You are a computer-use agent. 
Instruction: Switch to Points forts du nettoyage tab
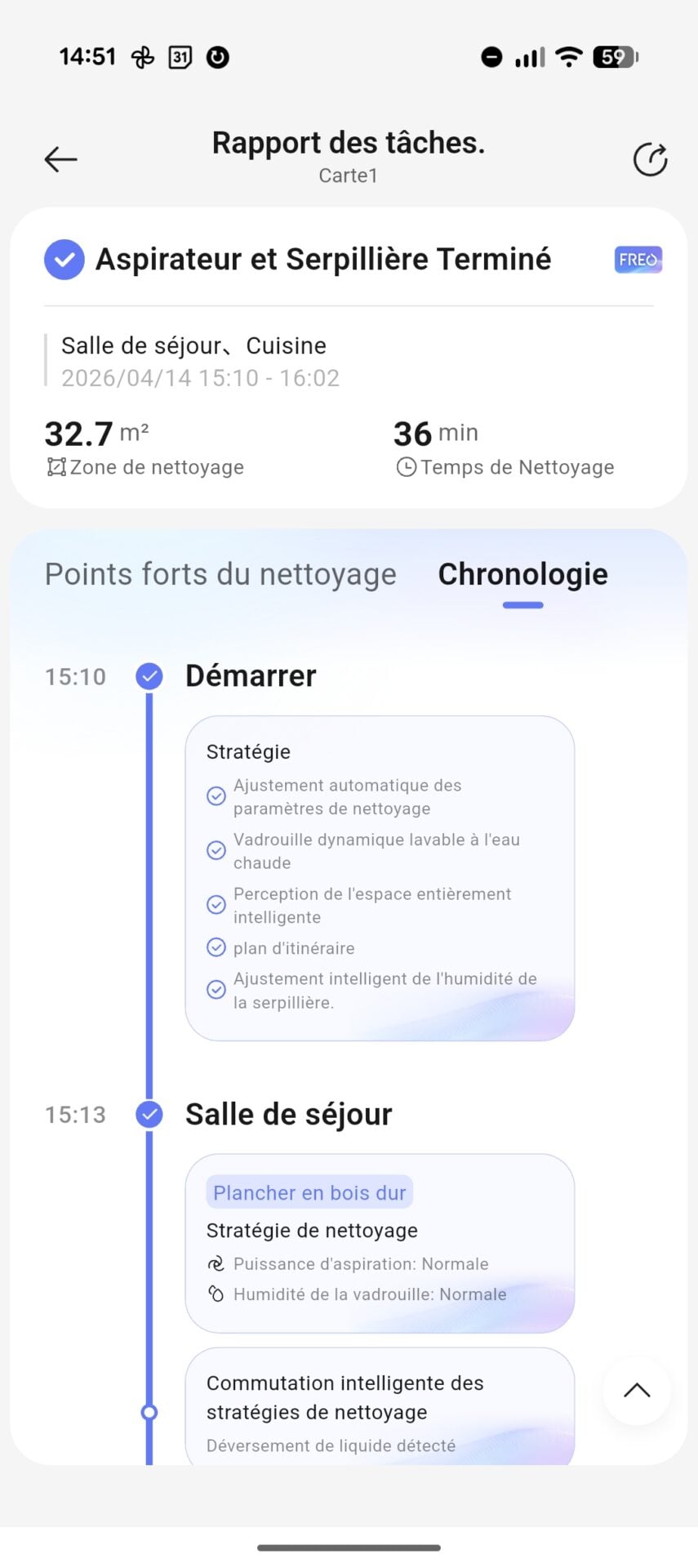click(220, 574)
